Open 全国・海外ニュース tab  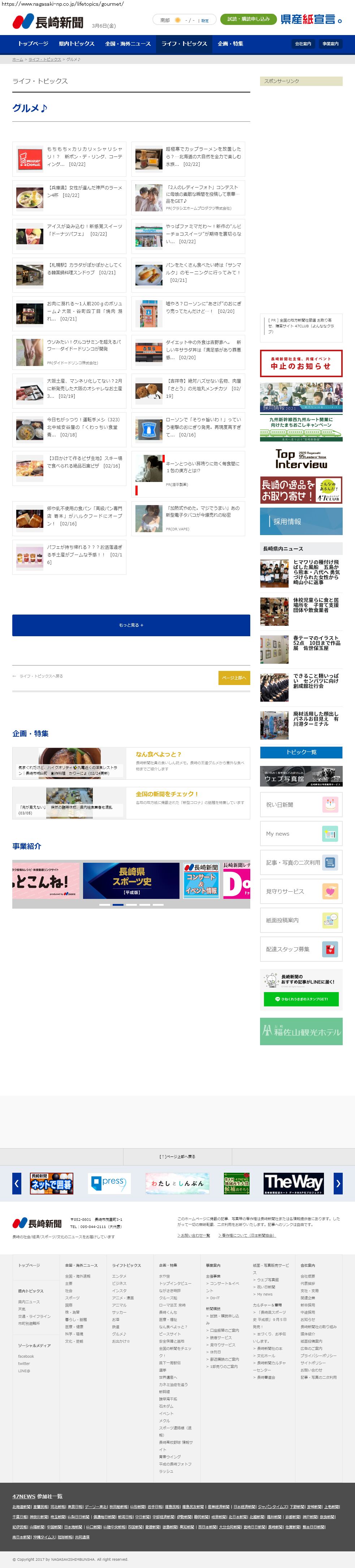coord(128,44)
